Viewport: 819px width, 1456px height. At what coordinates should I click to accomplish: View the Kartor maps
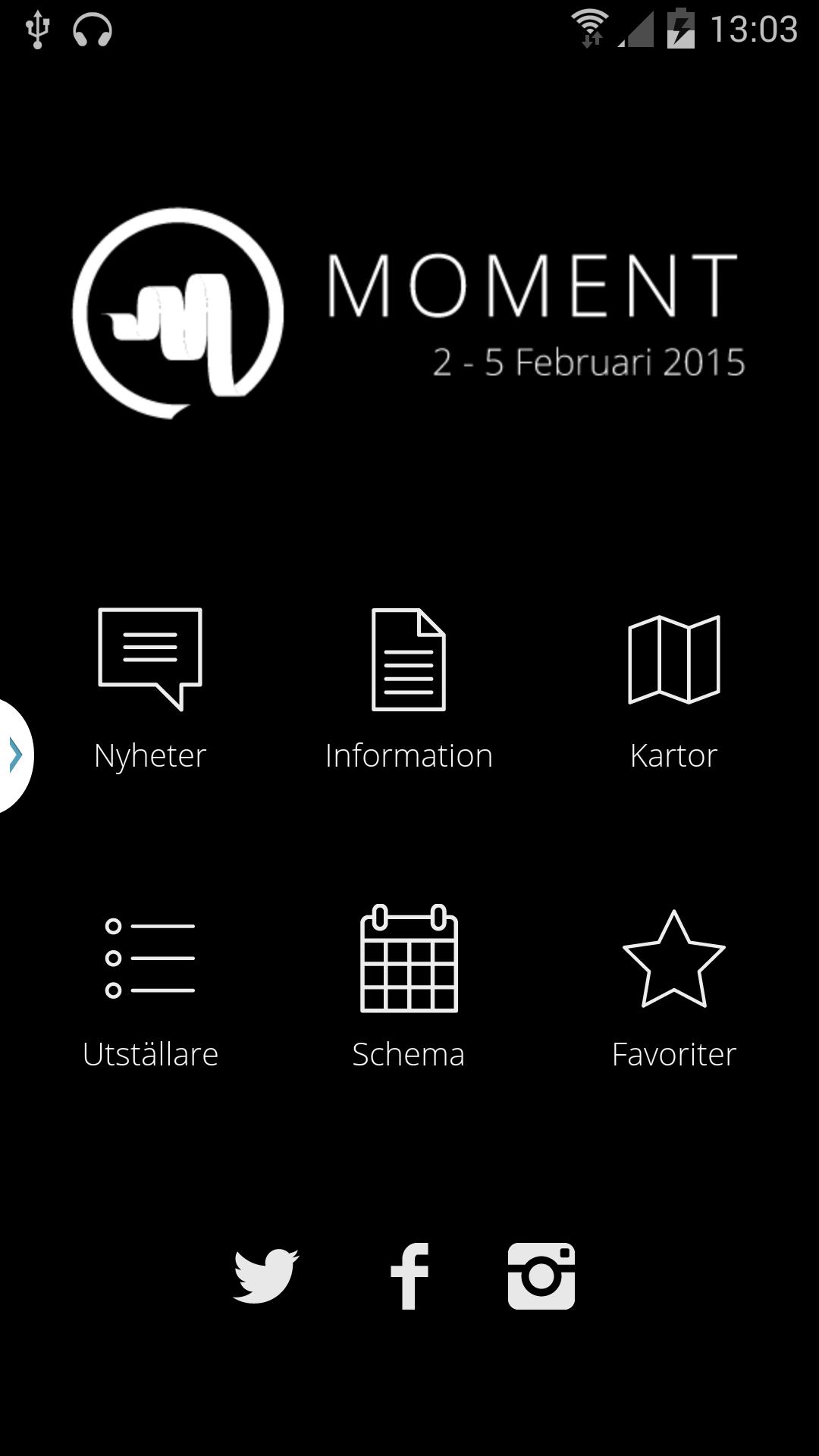pos(673,689)
